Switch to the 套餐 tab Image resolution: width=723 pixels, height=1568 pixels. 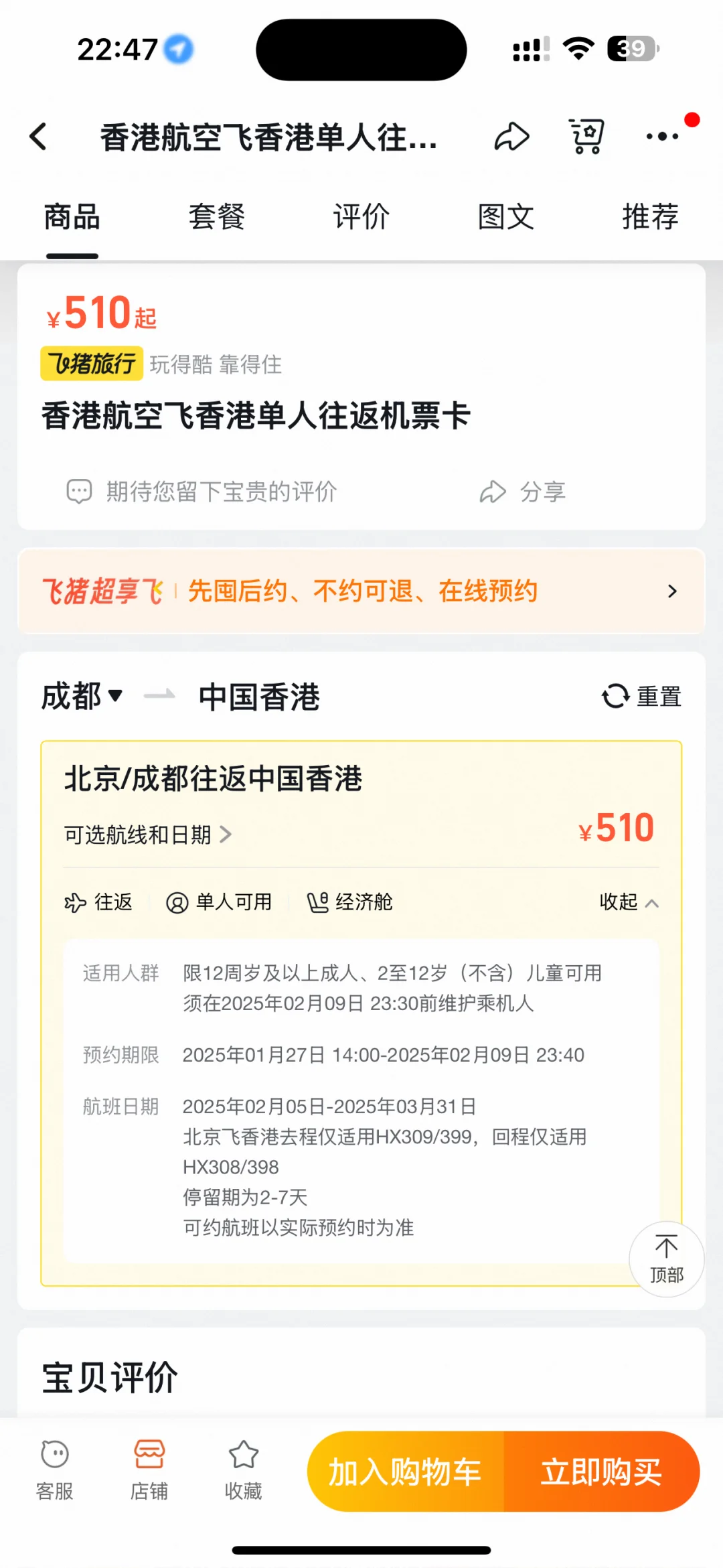(x=216, y=217)
